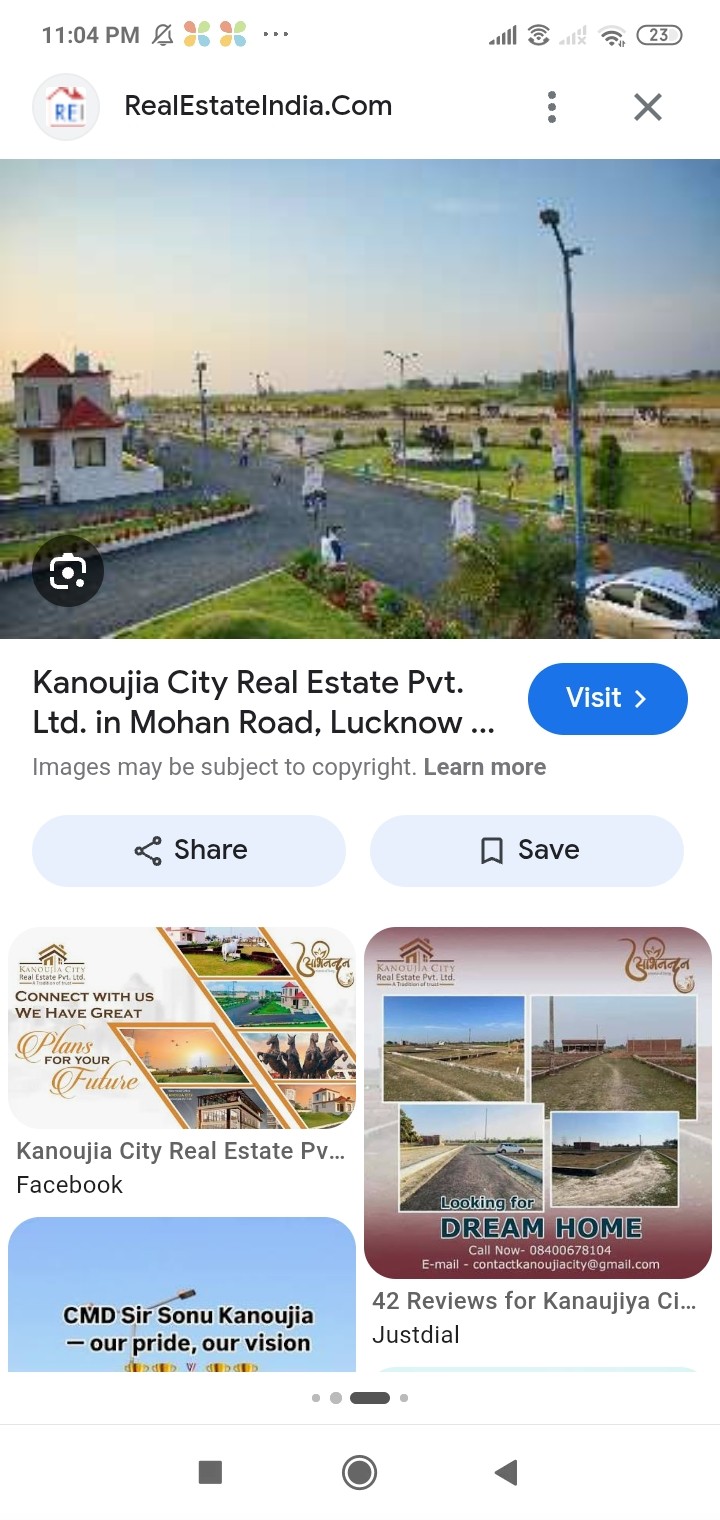
Task: Tap the active page indicator dot
Action: pyautogui.click(x=371, y=1397)
